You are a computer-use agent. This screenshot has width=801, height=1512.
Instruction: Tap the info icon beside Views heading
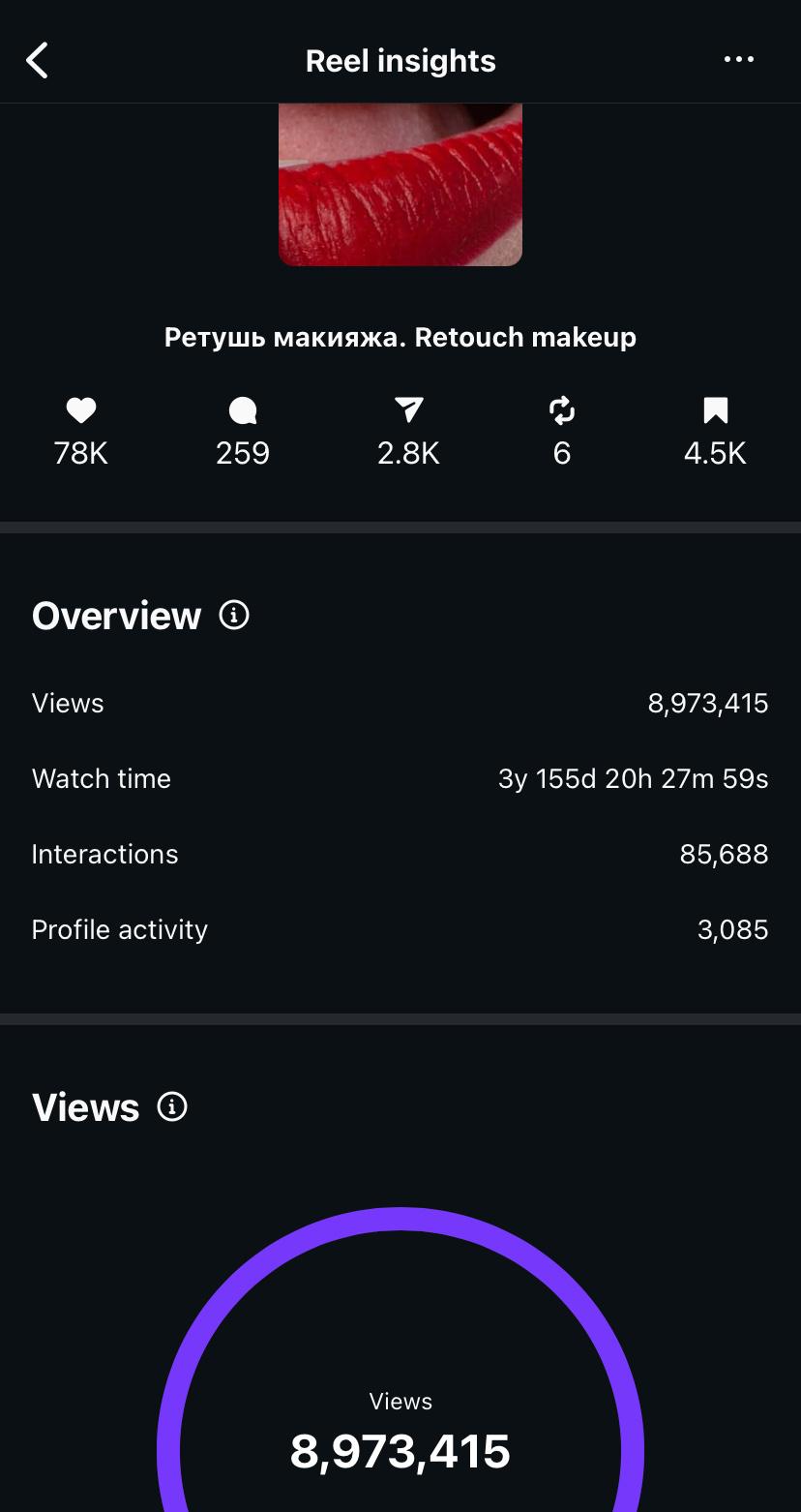pos(172,1106)
